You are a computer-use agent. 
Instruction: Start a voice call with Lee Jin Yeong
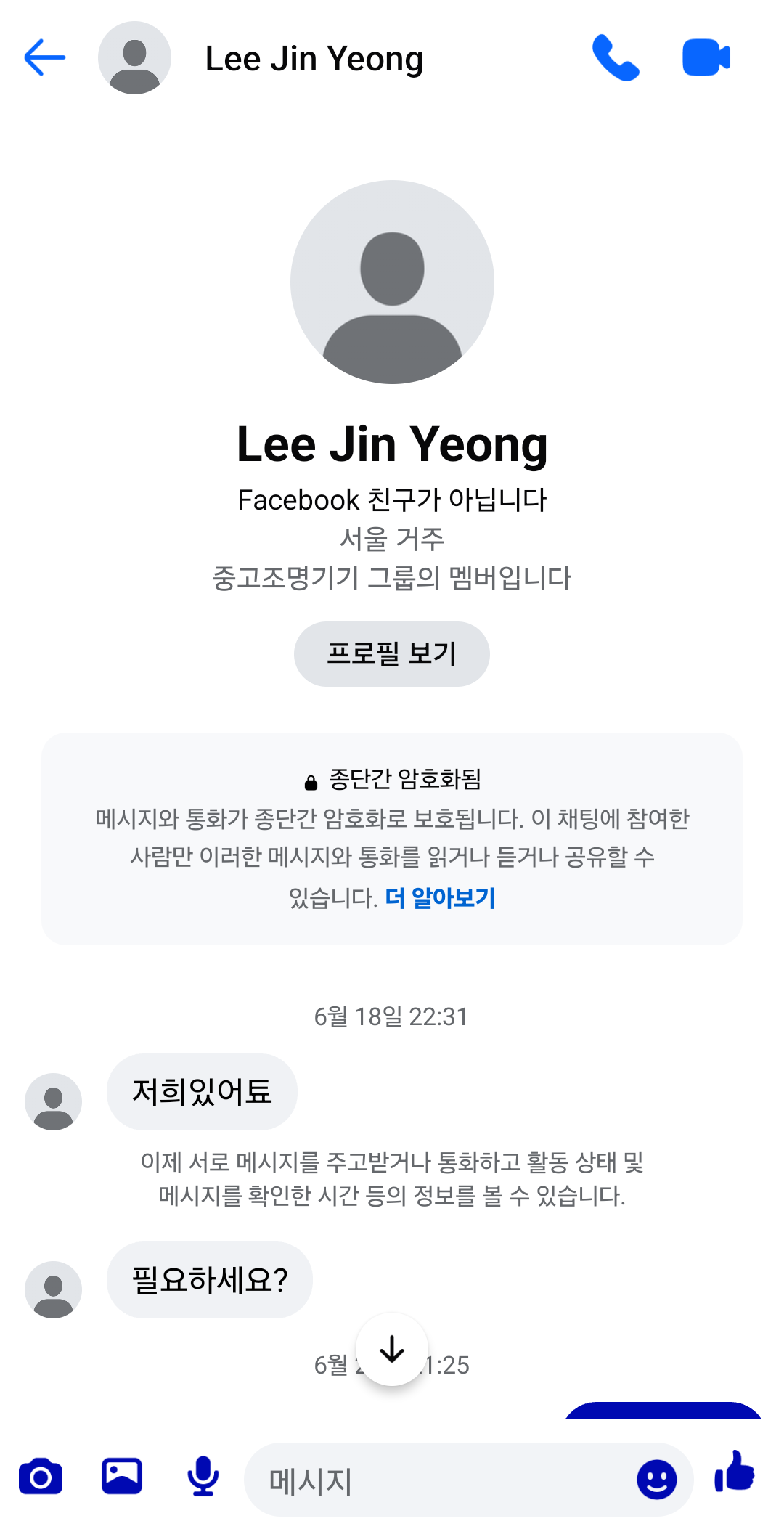click(616, 57)
